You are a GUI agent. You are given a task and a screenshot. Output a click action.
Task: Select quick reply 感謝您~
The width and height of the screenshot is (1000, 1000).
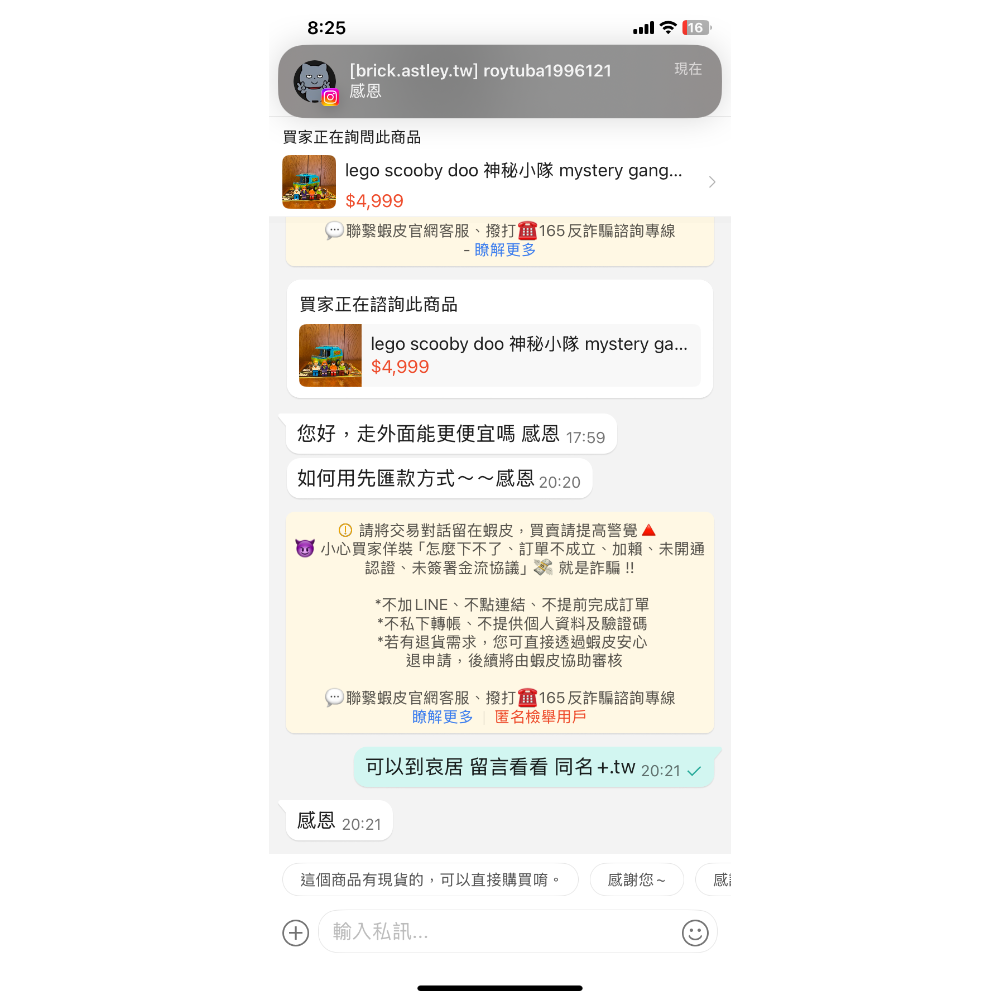point(636,880)
